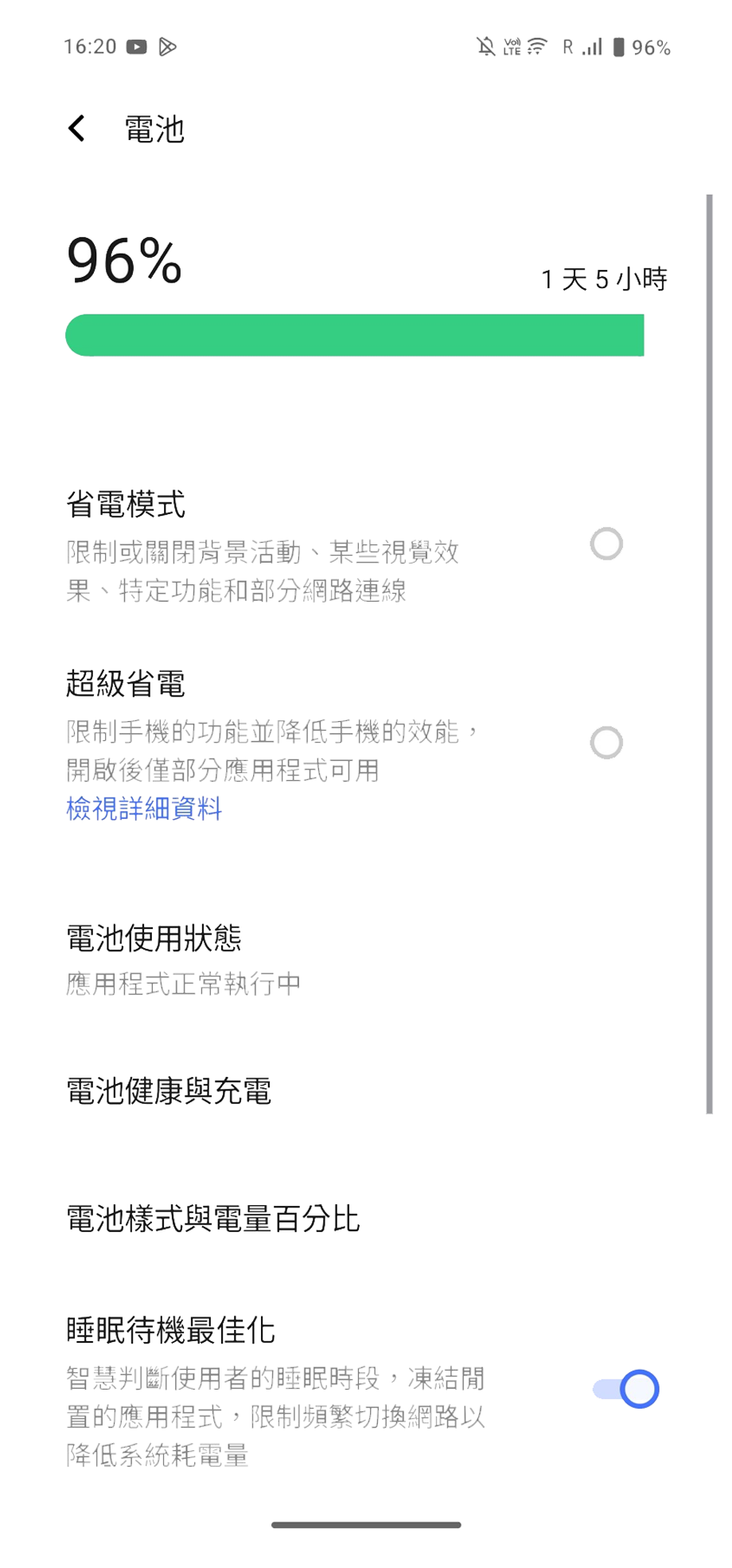Enable the 省電模式 option

pyautogui.click(x=605, y=544)
